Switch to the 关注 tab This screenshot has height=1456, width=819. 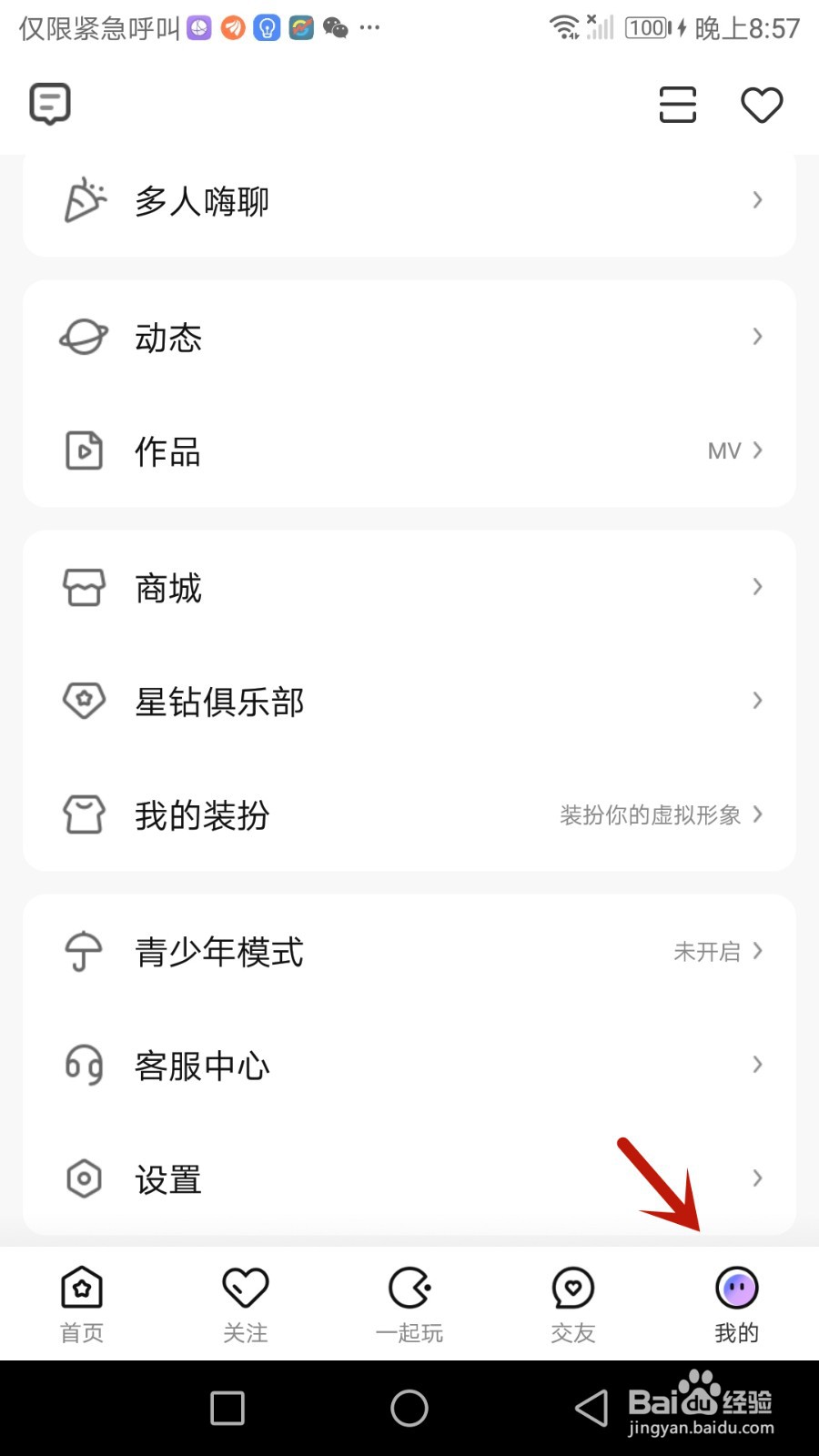[246, 1304]
